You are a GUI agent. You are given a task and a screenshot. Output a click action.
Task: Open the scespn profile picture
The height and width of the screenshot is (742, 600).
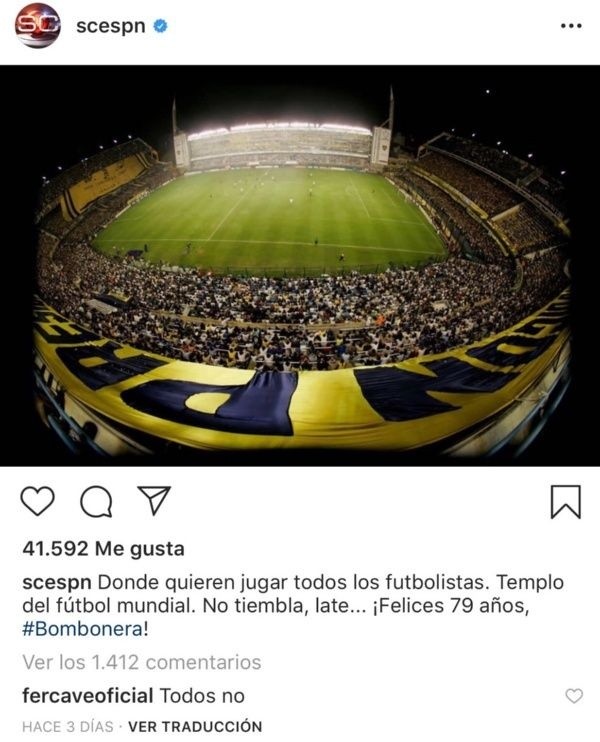[37, 26]
